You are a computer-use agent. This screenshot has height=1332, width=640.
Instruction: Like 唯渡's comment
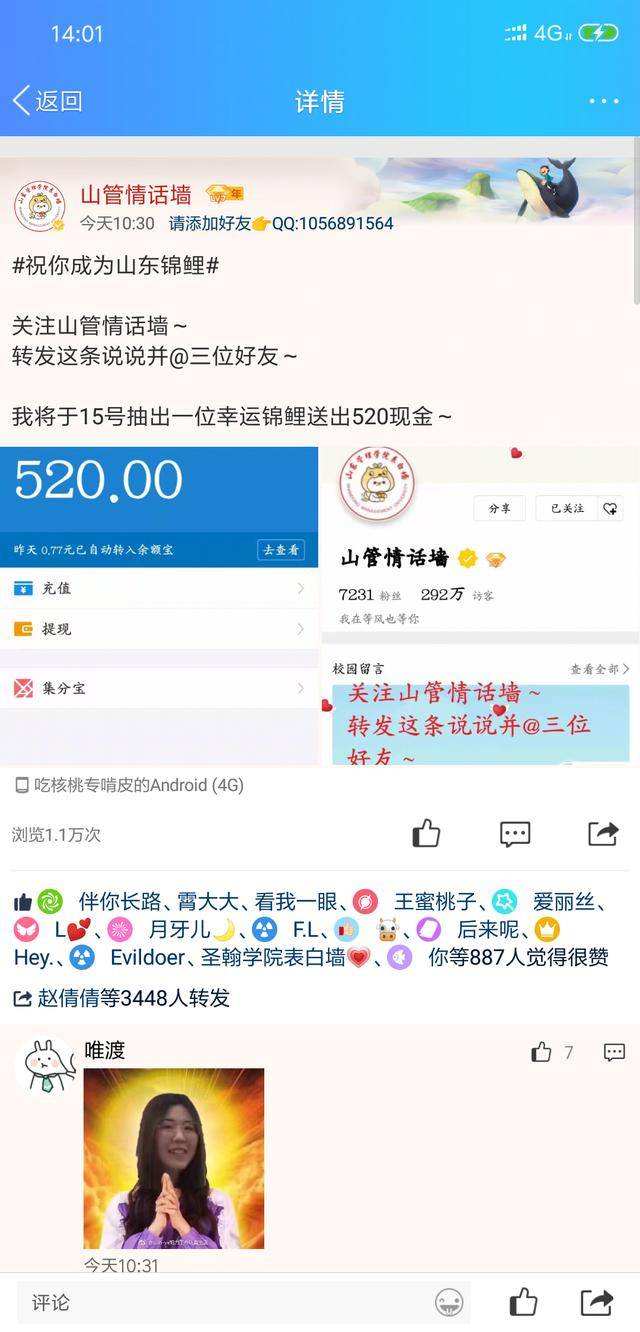click(x=542, y=1052)
